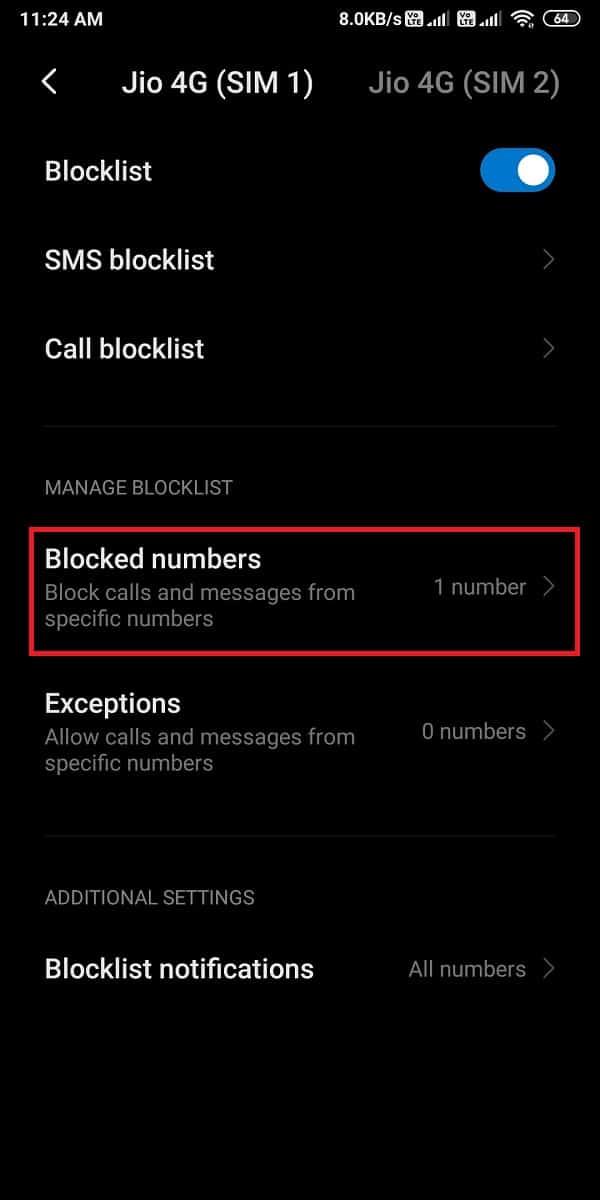600x1200 pixels.
Task: Open Exceptions numbers list
Action: [x=300, y=732]
